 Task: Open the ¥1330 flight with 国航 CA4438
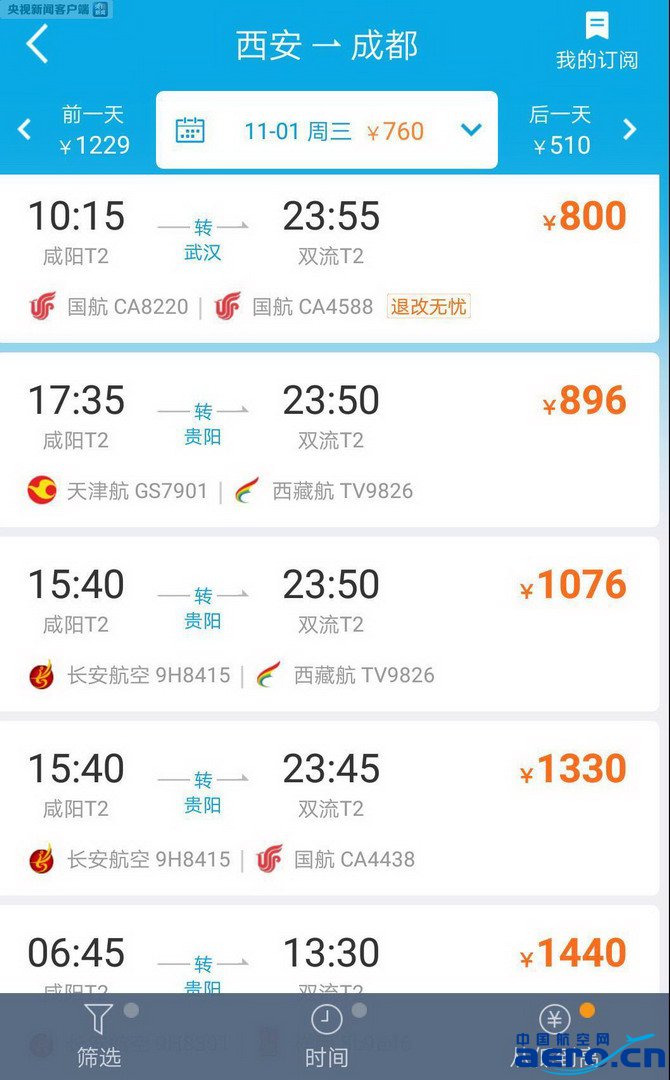tap(328, 808)
